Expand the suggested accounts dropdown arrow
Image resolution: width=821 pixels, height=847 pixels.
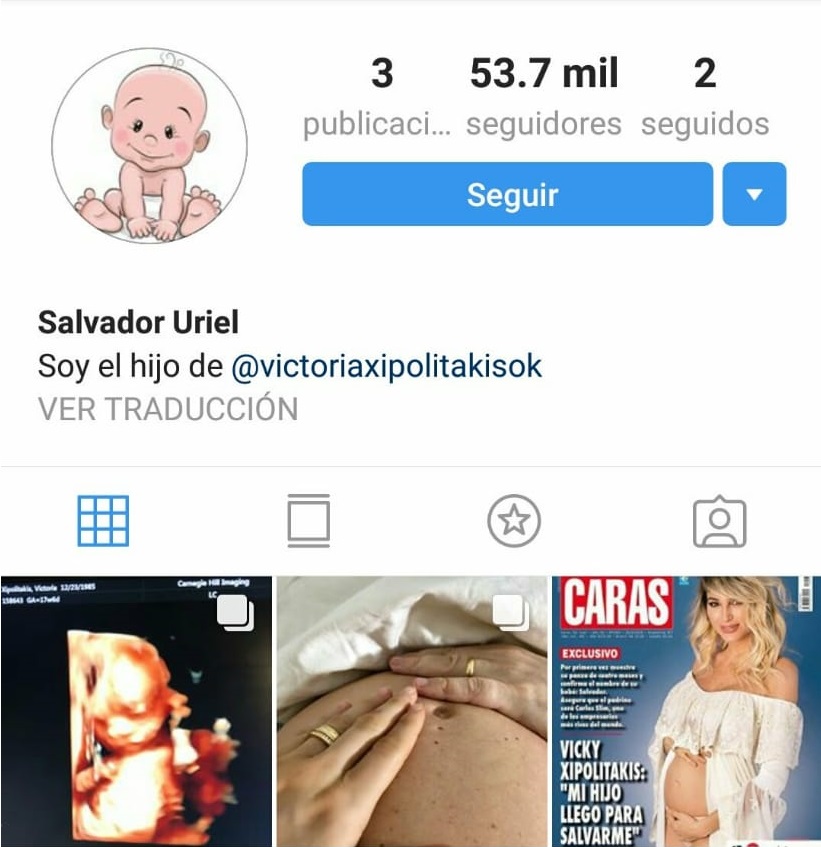pyautogui.click(x=754, y=194)
